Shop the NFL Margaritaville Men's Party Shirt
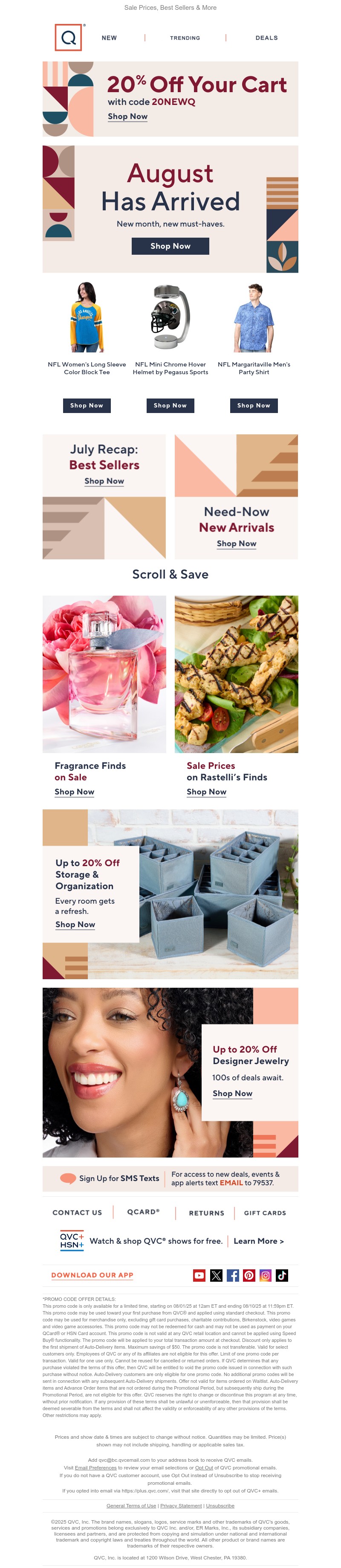 click(x=254, y=405)
